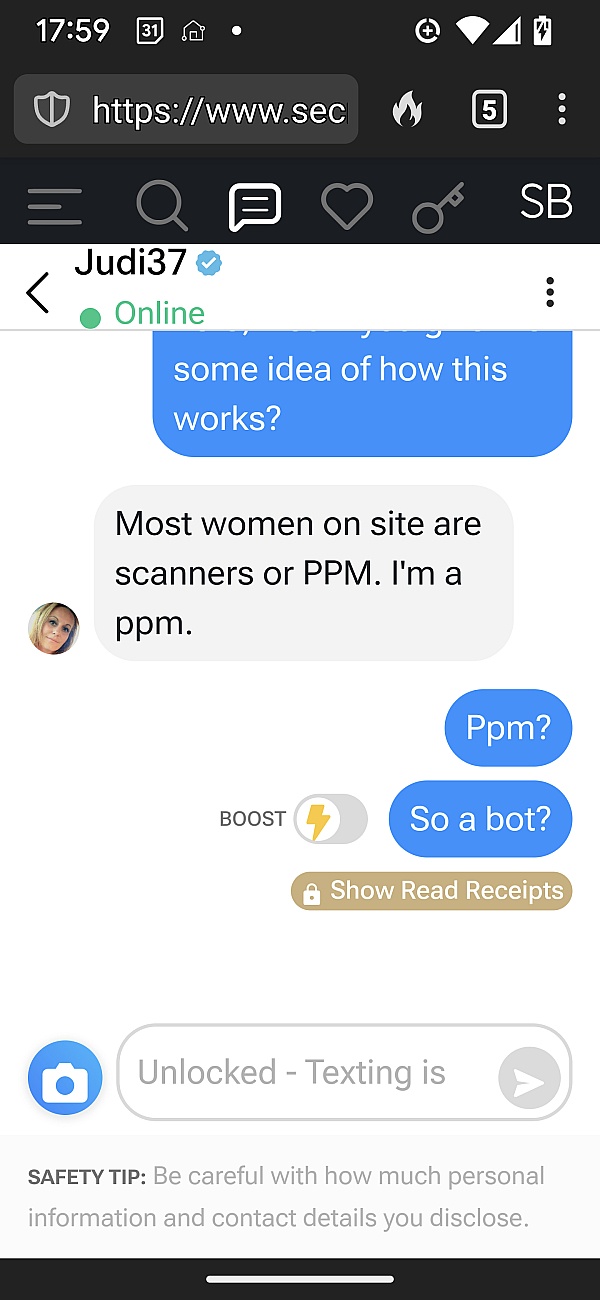The height and width of the screenshot is (1300, 600).
Task: Open the SB profile menu
Action: coord(545,203)
